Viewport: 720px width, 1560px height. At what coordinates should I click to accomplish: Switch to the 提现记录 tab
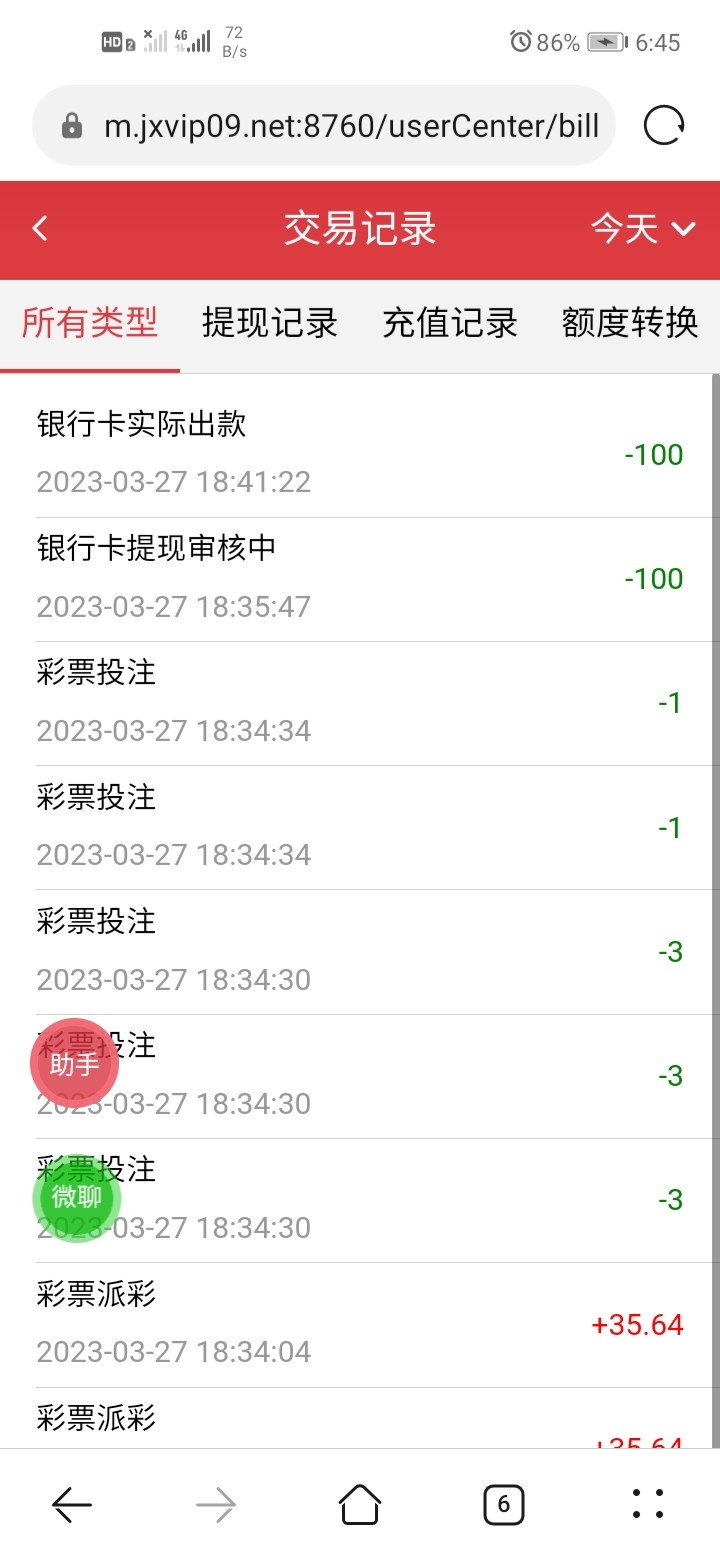[x=270, y=323]
